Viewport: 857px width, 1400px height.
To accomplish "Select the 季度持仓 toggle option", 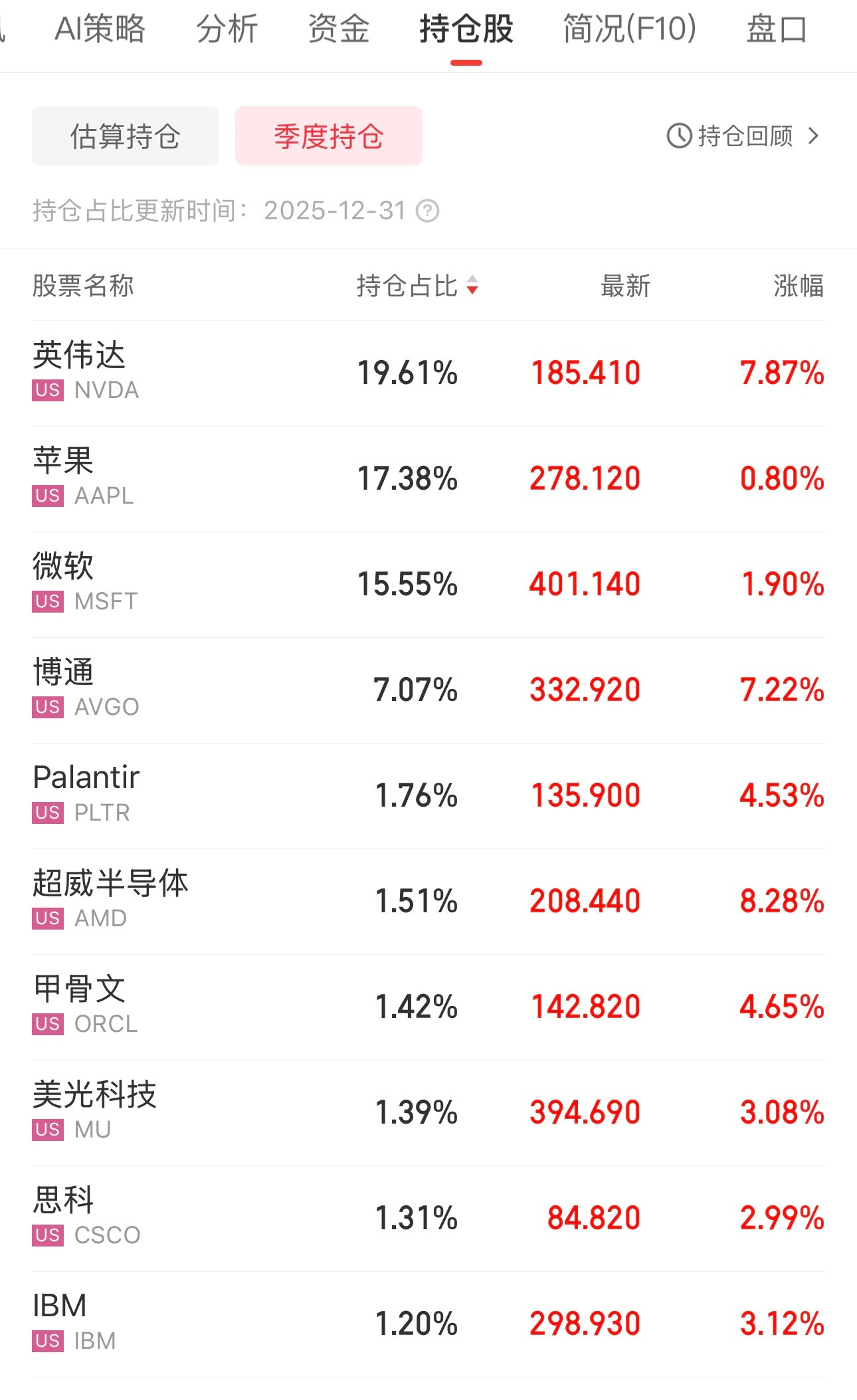I will tap(328, 135).
